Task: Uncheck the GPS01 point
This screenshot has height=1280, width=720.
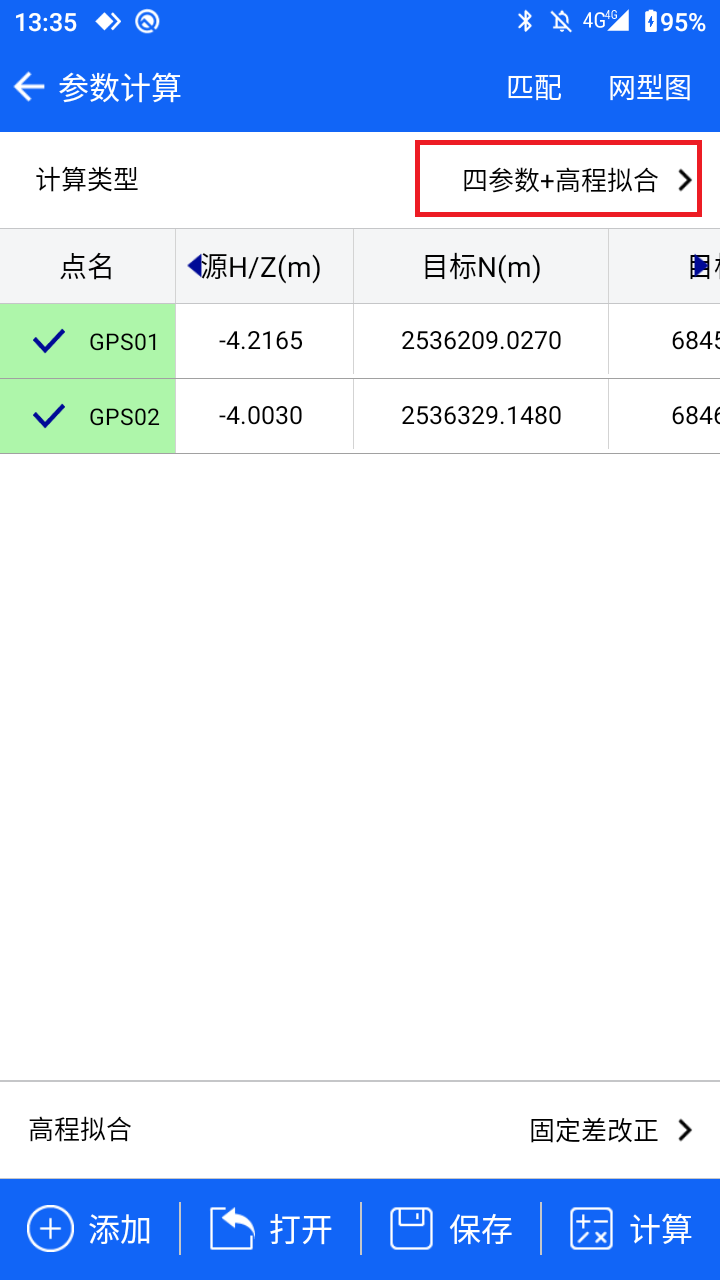Action: [49, 341]
